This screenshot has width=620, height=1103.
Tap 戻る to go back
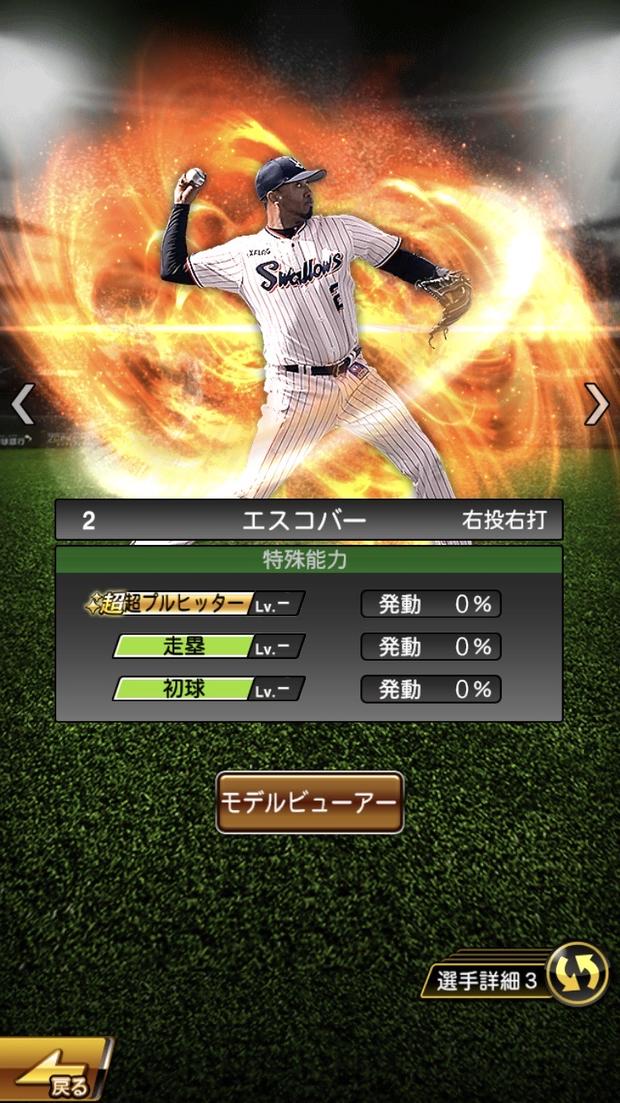tap(55, 1069)
